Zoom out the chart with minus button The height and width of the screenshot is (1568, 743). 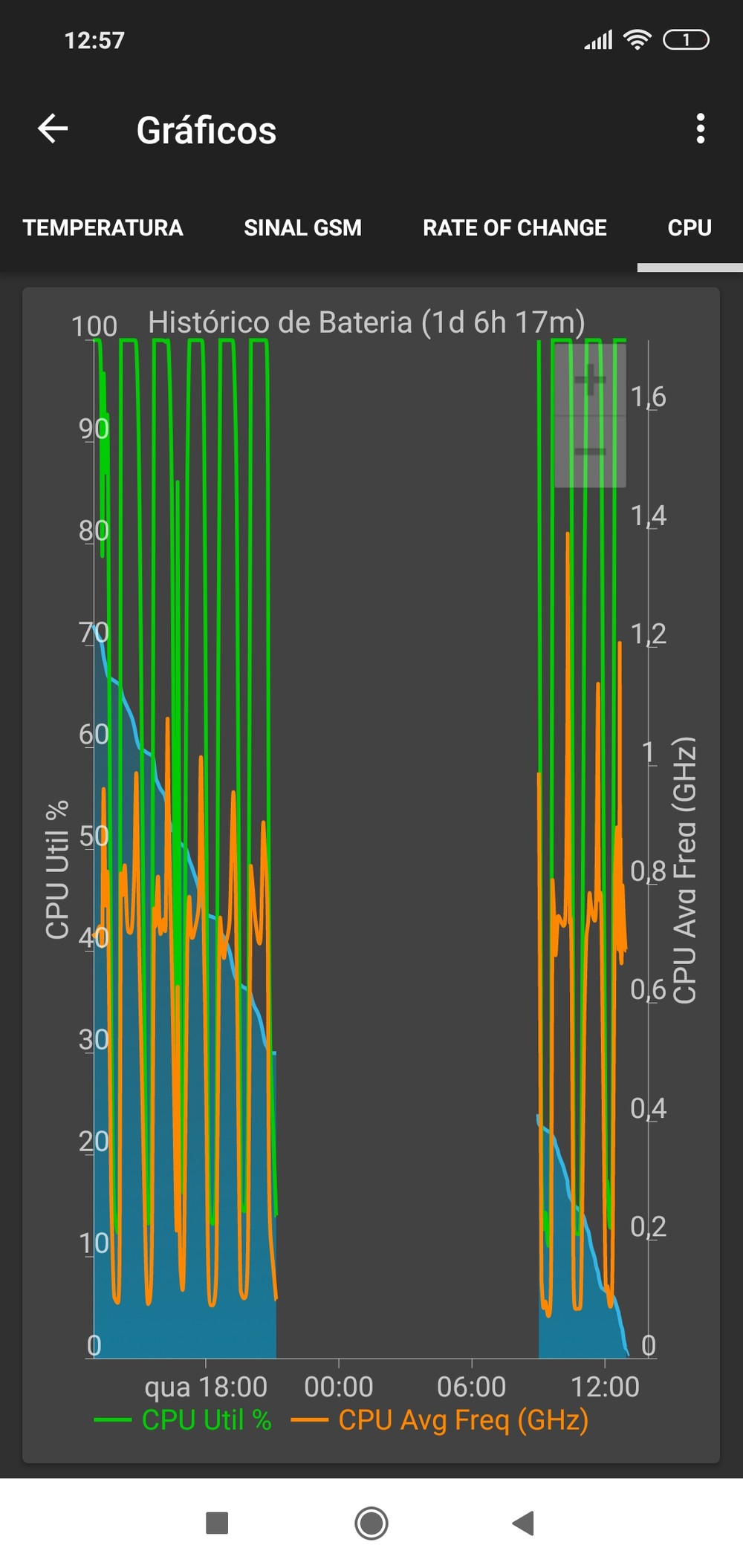click(590, 451)
